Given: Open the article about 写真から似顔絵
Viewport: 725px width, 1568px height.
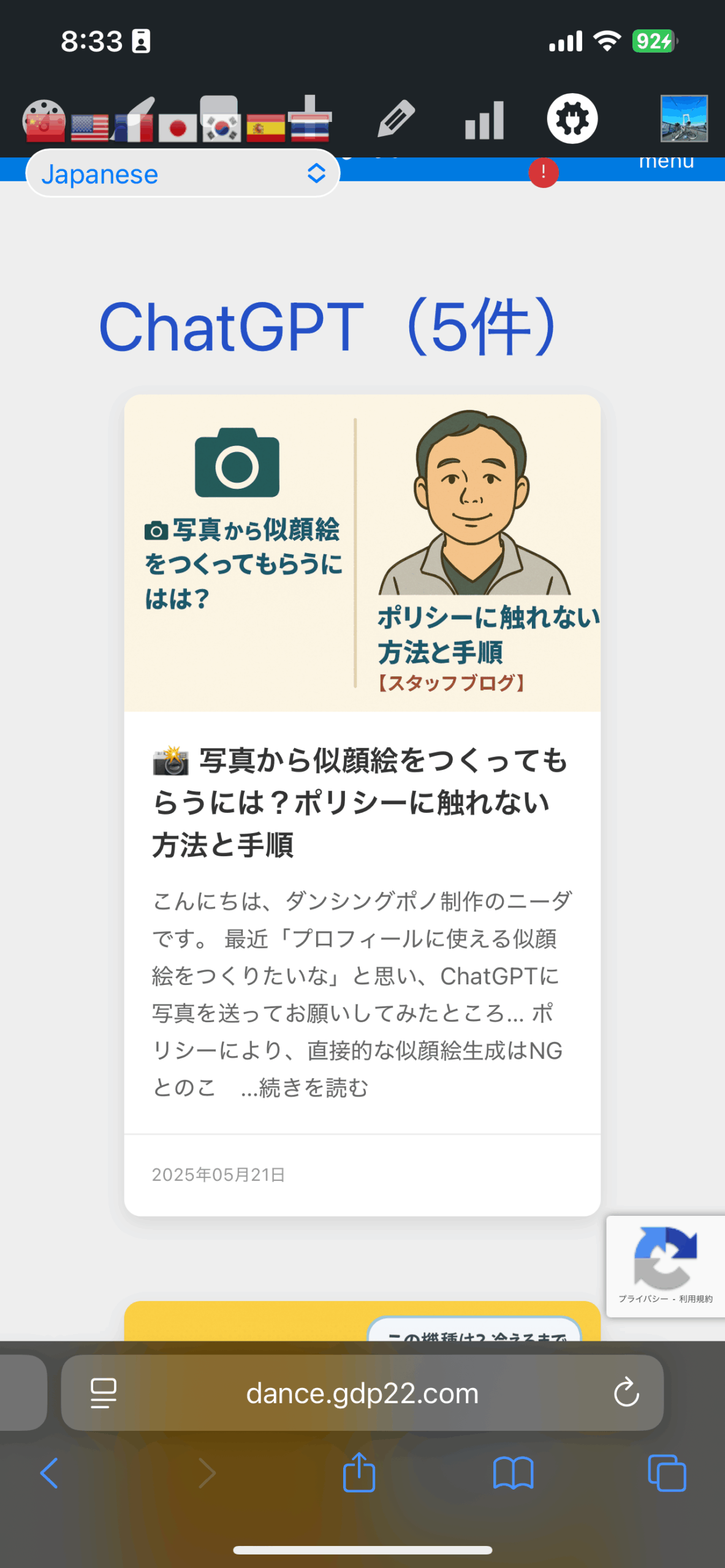Looking at the screenshot, I should tap(360, 802).
